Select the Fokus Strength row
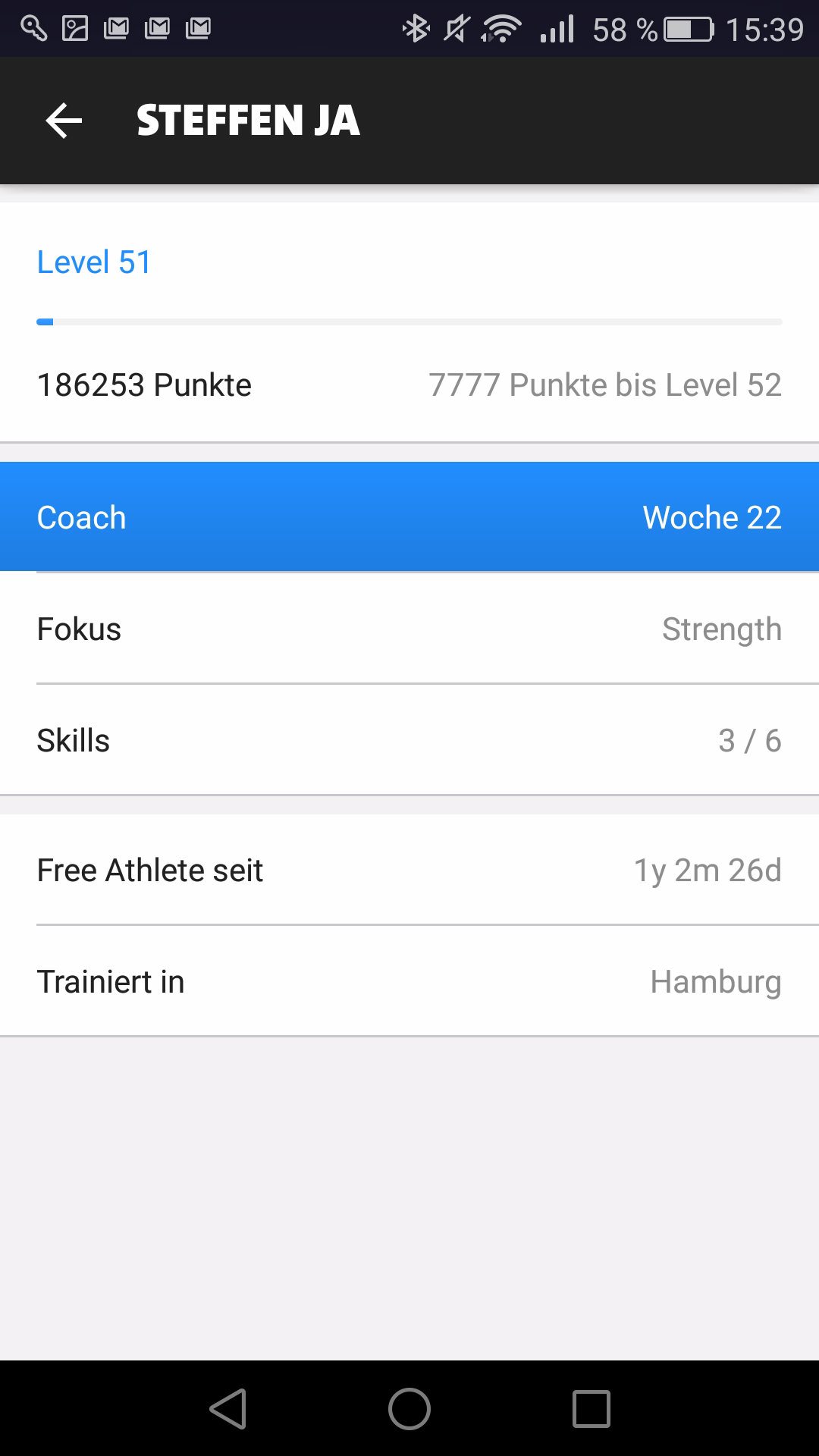The image size is (819, 1456). pyautogui.click(x=409, y=629)
